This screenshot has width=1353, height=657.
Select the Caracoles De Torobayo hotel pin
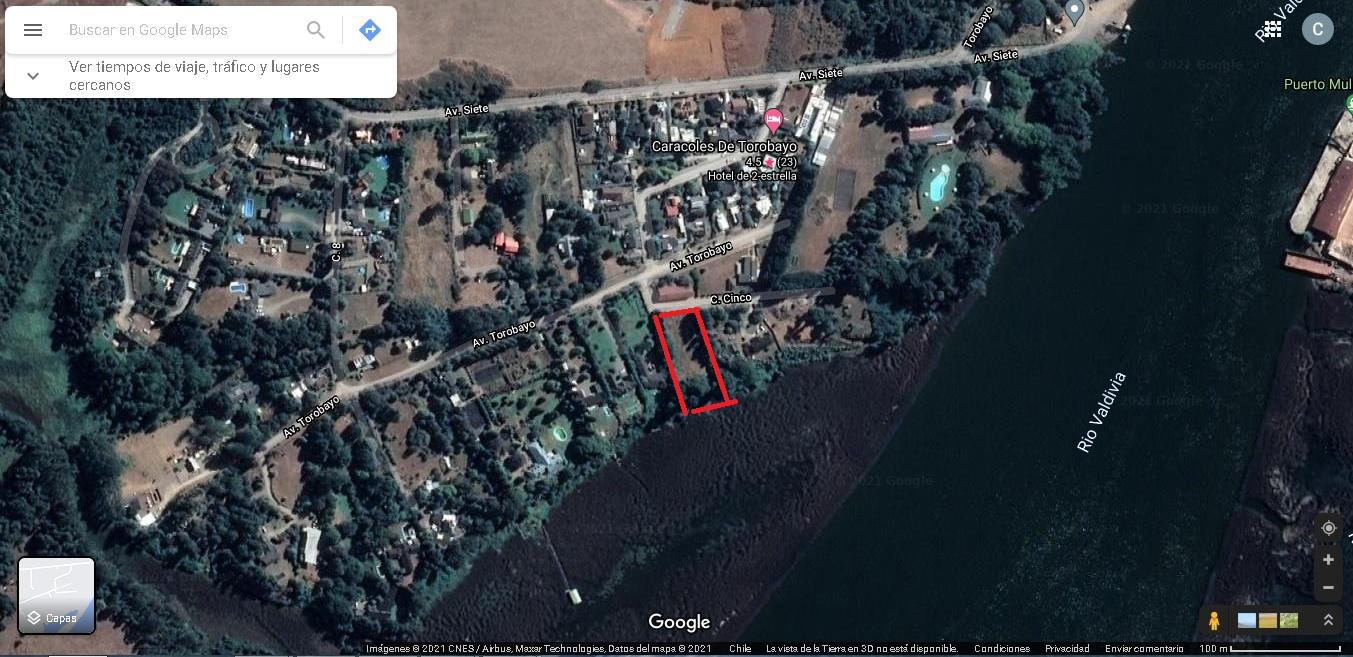point(773,121)
